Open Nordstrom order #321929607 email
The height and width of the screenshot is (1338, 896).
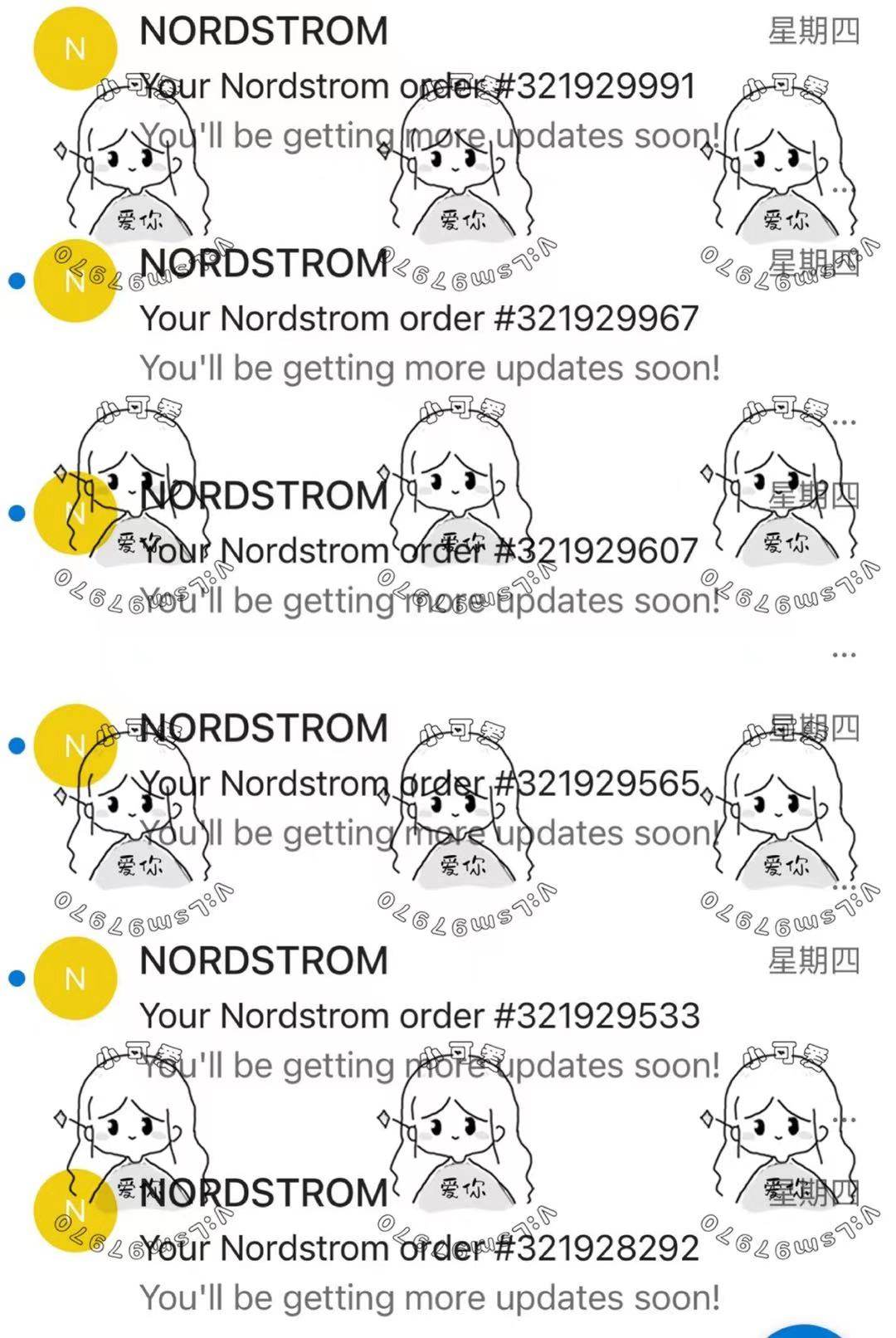tap(419, 551)
